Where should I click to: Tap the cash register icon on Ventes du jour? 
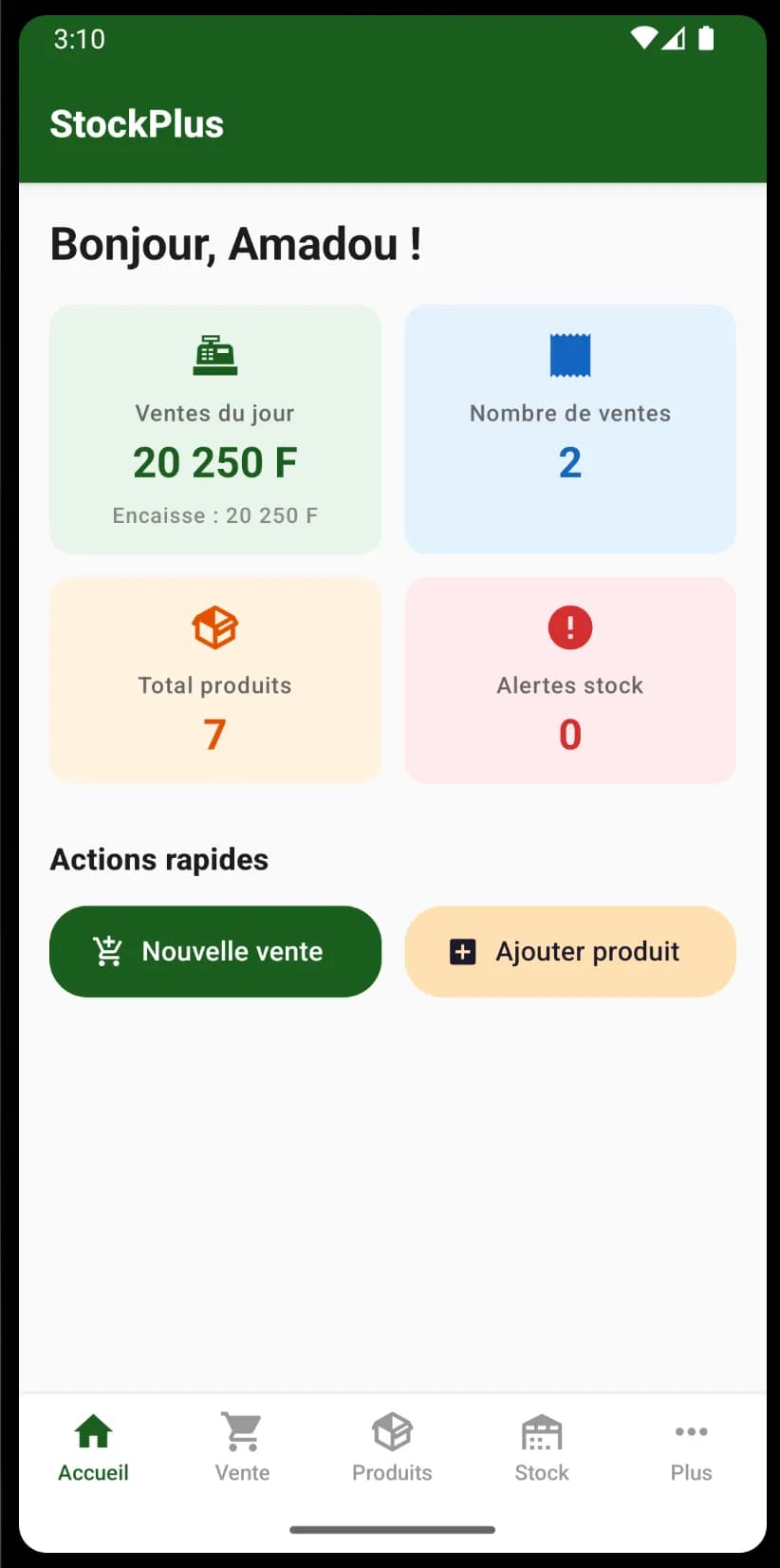click(x=215, y=355)
